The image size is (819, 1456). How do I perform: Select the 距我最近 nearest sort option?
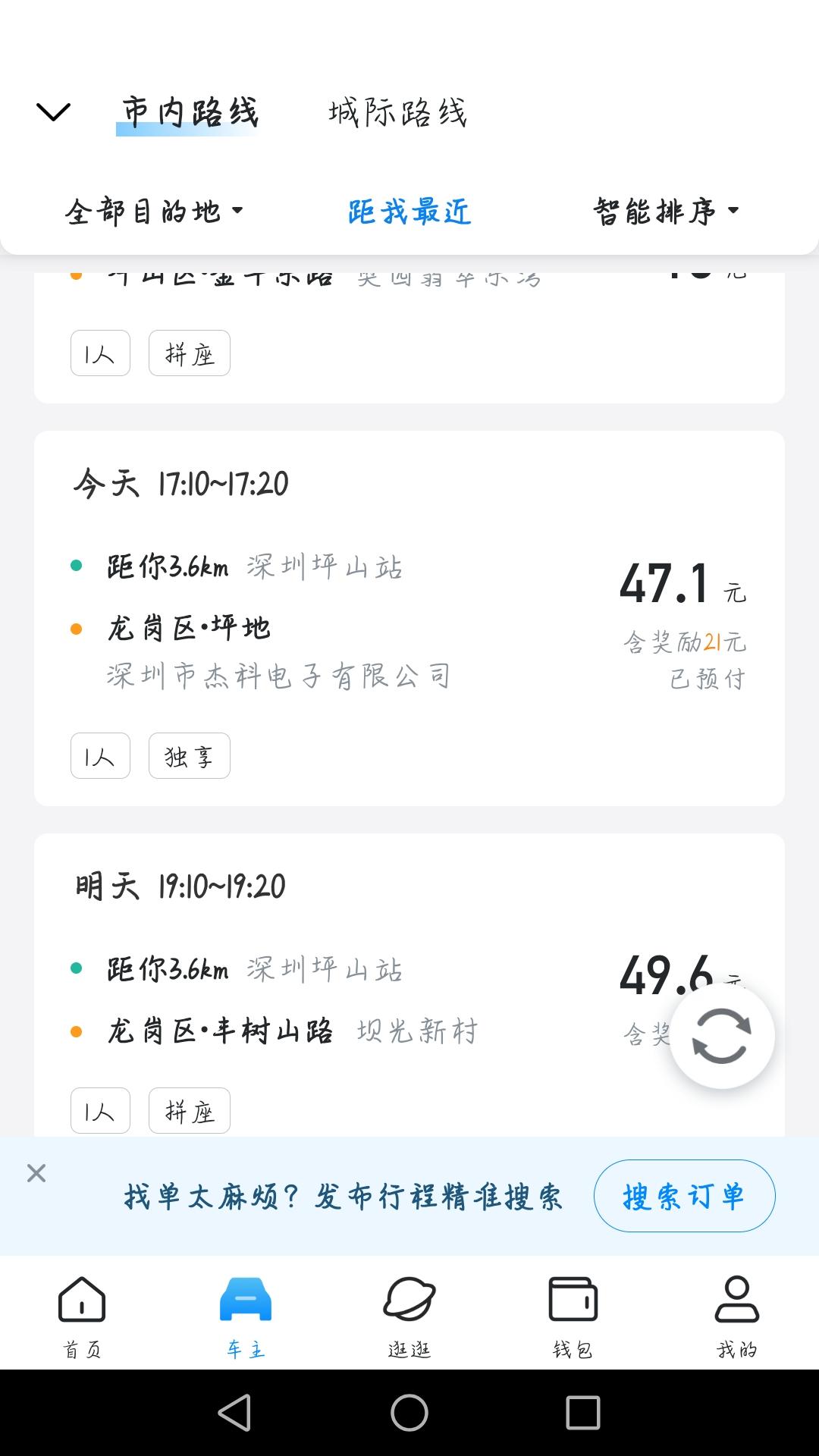(408, 212)
